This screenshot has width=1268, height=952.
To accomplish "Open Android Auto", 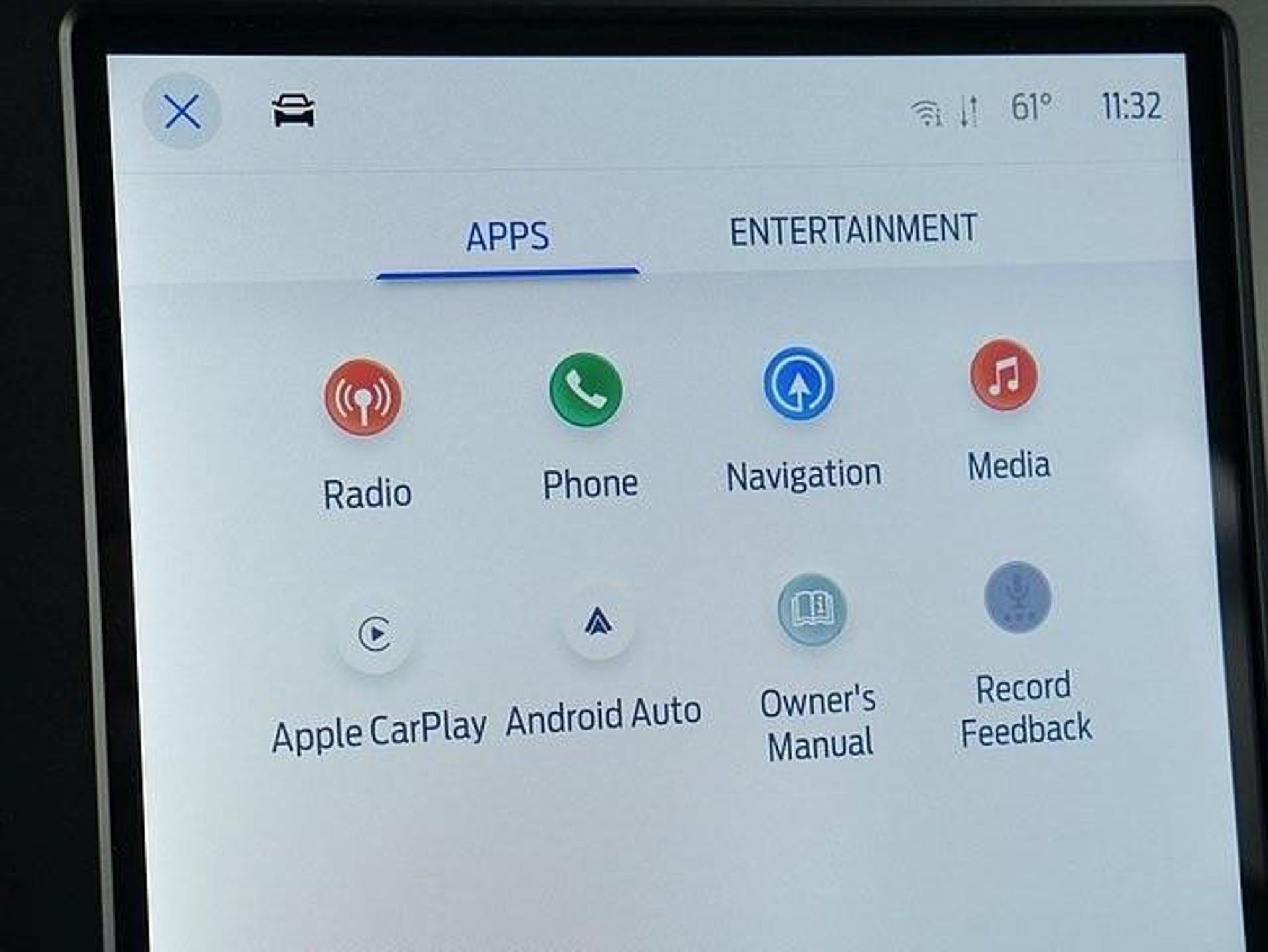I will tap(598, 623).
